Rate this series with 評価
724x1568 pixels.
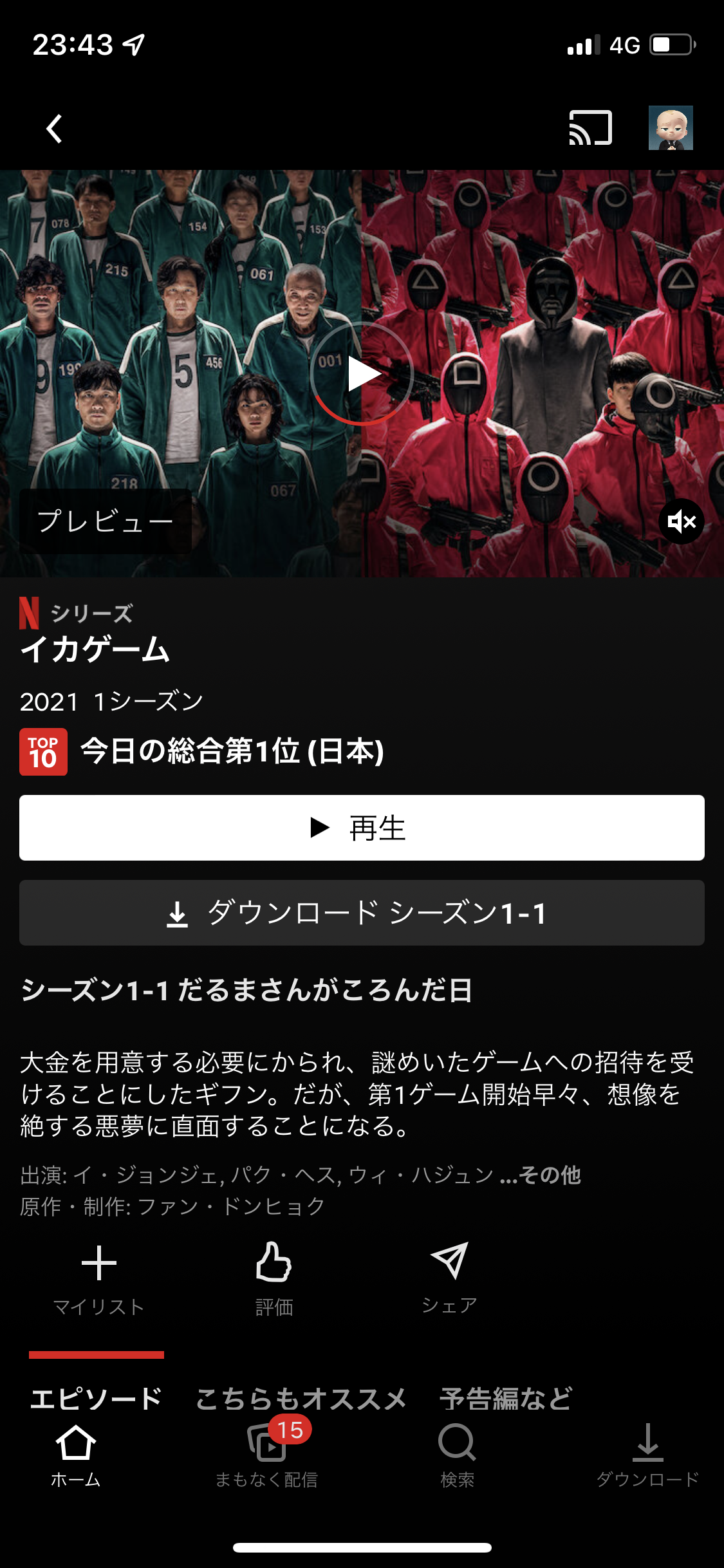(x=274, y=1278)
